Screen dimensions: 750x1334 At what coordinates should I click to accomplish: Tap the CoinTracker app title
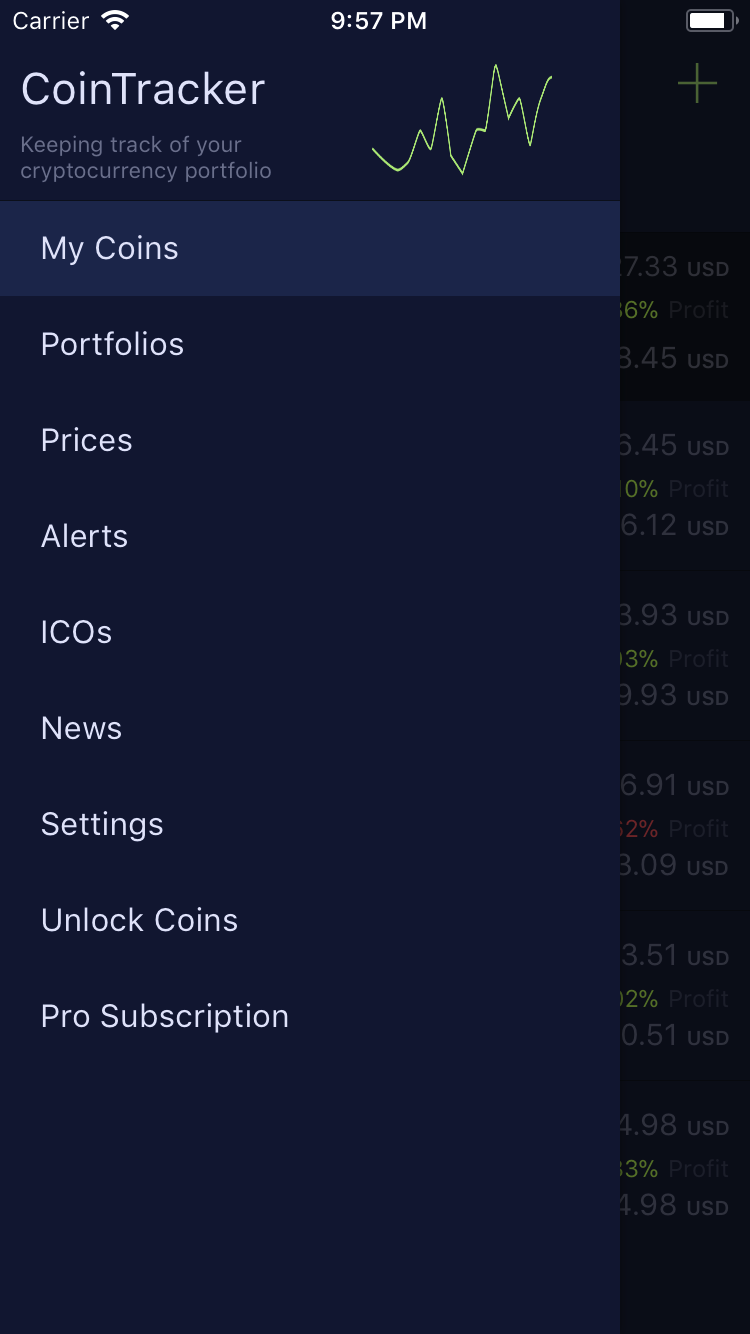click(x=144, y=90)
